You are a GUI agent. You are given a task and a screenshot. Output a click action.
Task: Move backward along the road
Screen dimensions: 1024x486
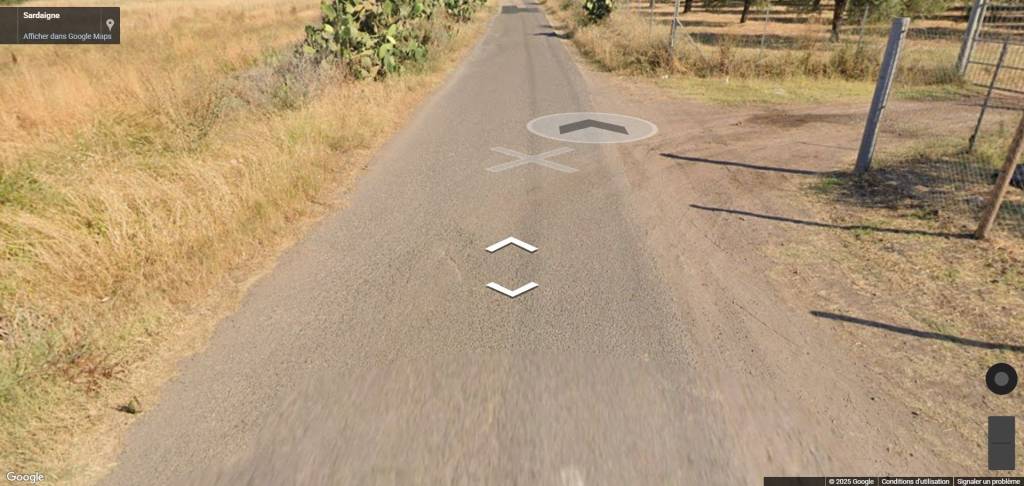tap(511, 289)
